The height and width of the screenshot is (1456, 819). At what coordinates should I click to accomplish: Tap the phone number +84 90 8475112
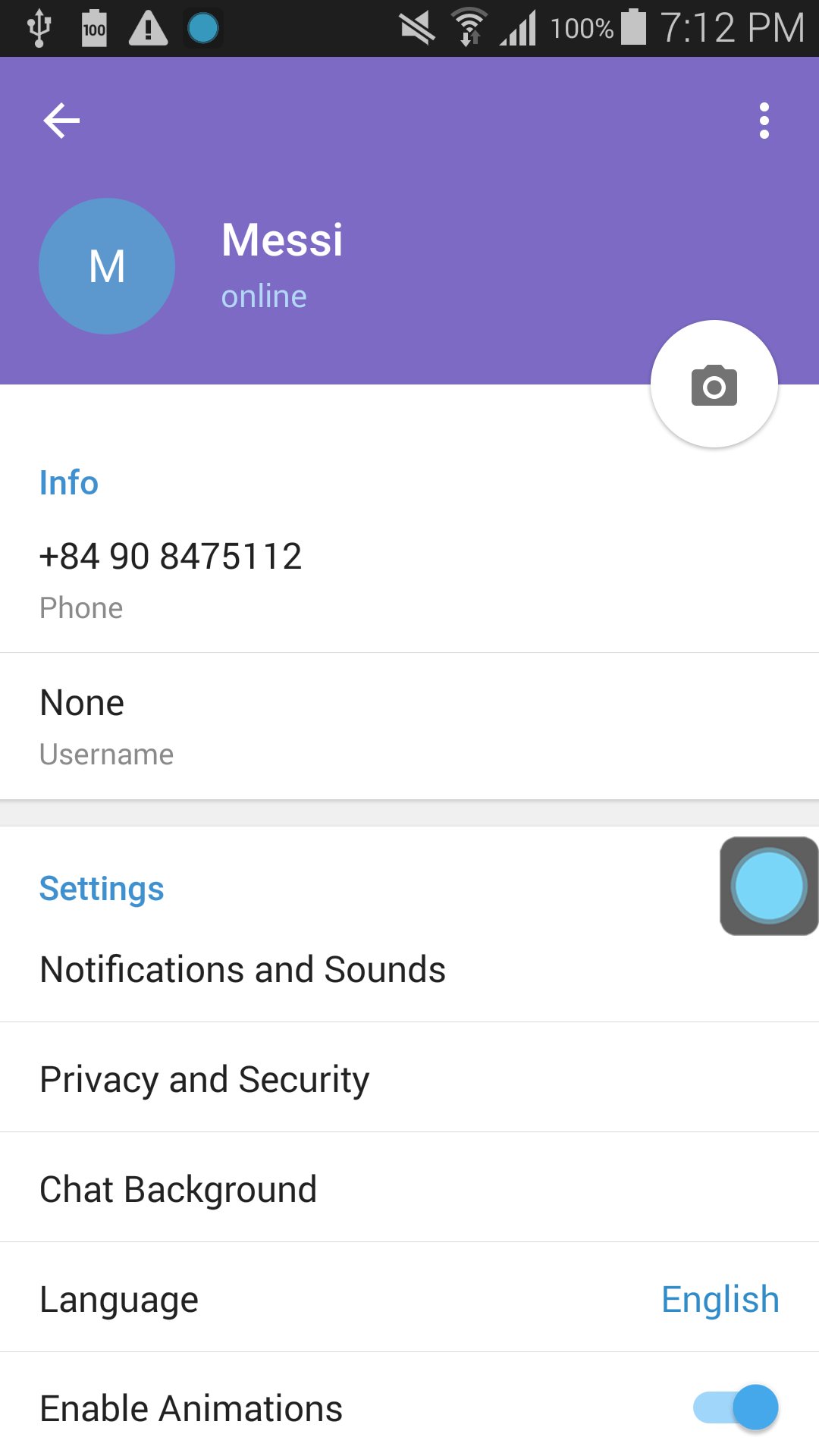coord(171,556)
